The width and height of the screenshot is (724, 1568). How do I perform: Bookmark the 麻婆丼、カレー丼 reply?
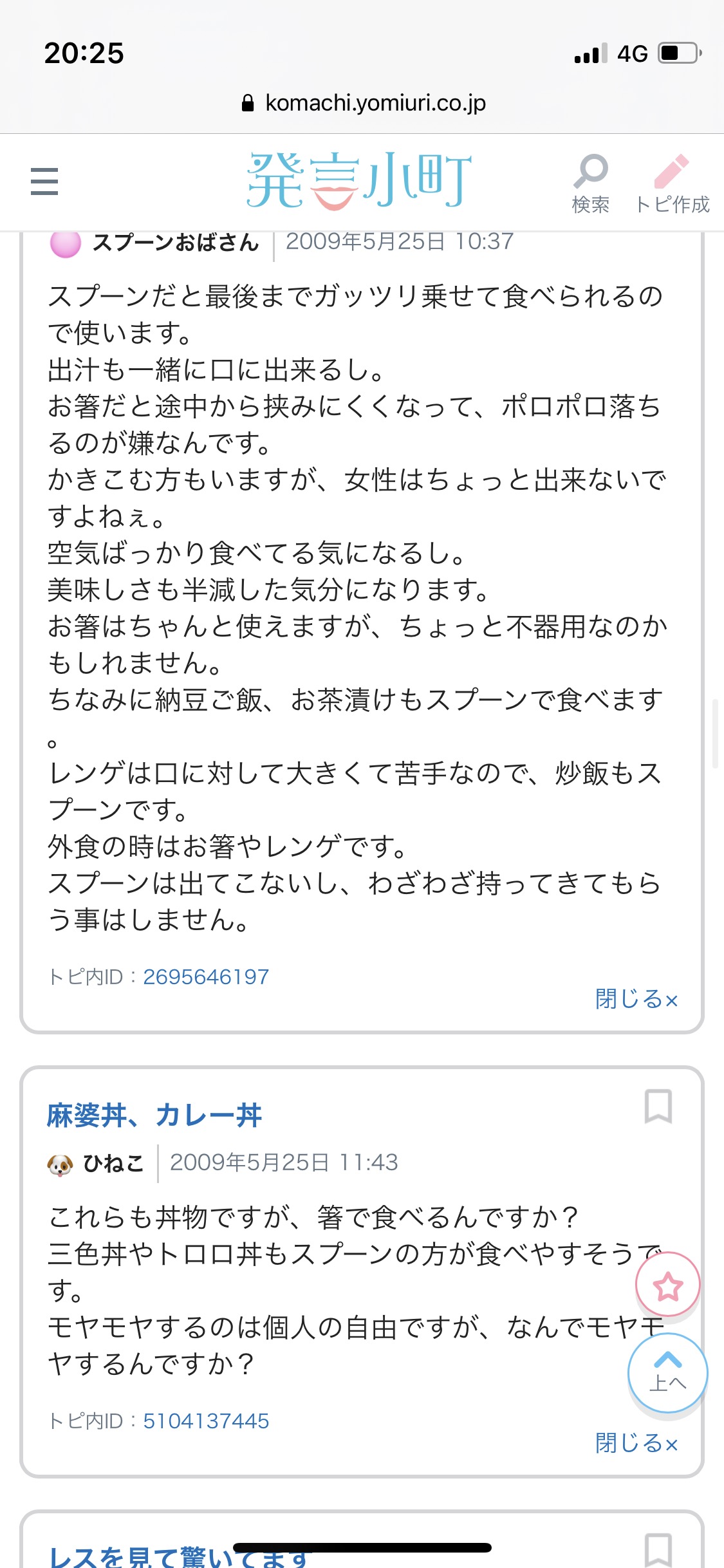pos(658,1106)
